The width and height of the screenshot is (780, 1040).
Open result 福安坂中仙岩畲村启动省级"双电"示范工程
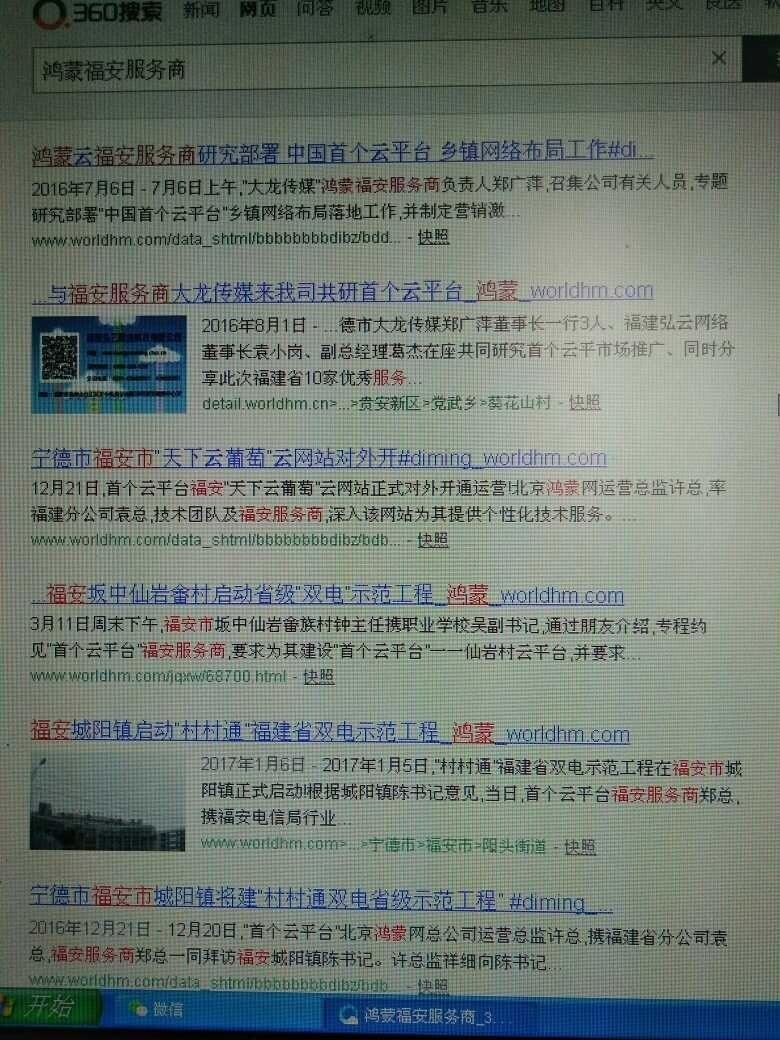click(x=327, y=595)
